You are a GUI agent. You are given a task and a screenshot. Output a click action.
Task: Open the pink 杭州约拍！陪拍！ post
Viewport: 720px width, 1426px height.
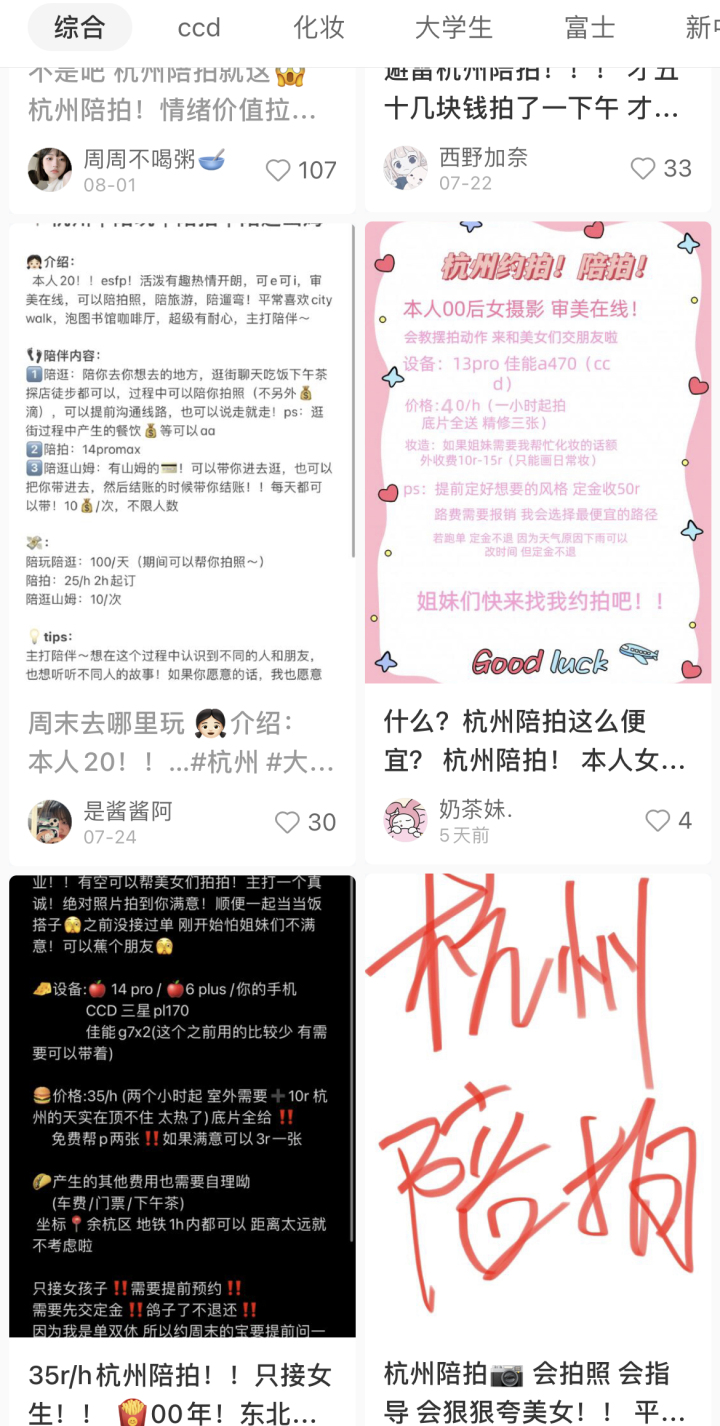(538, 452)
